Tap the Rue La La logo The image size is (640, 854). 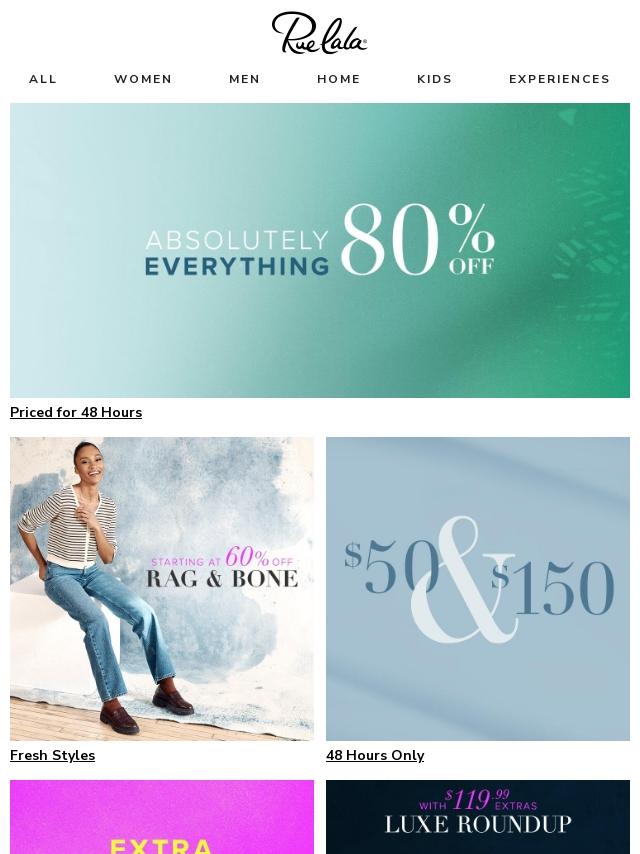pyautogui.click(x=319, y=33)
